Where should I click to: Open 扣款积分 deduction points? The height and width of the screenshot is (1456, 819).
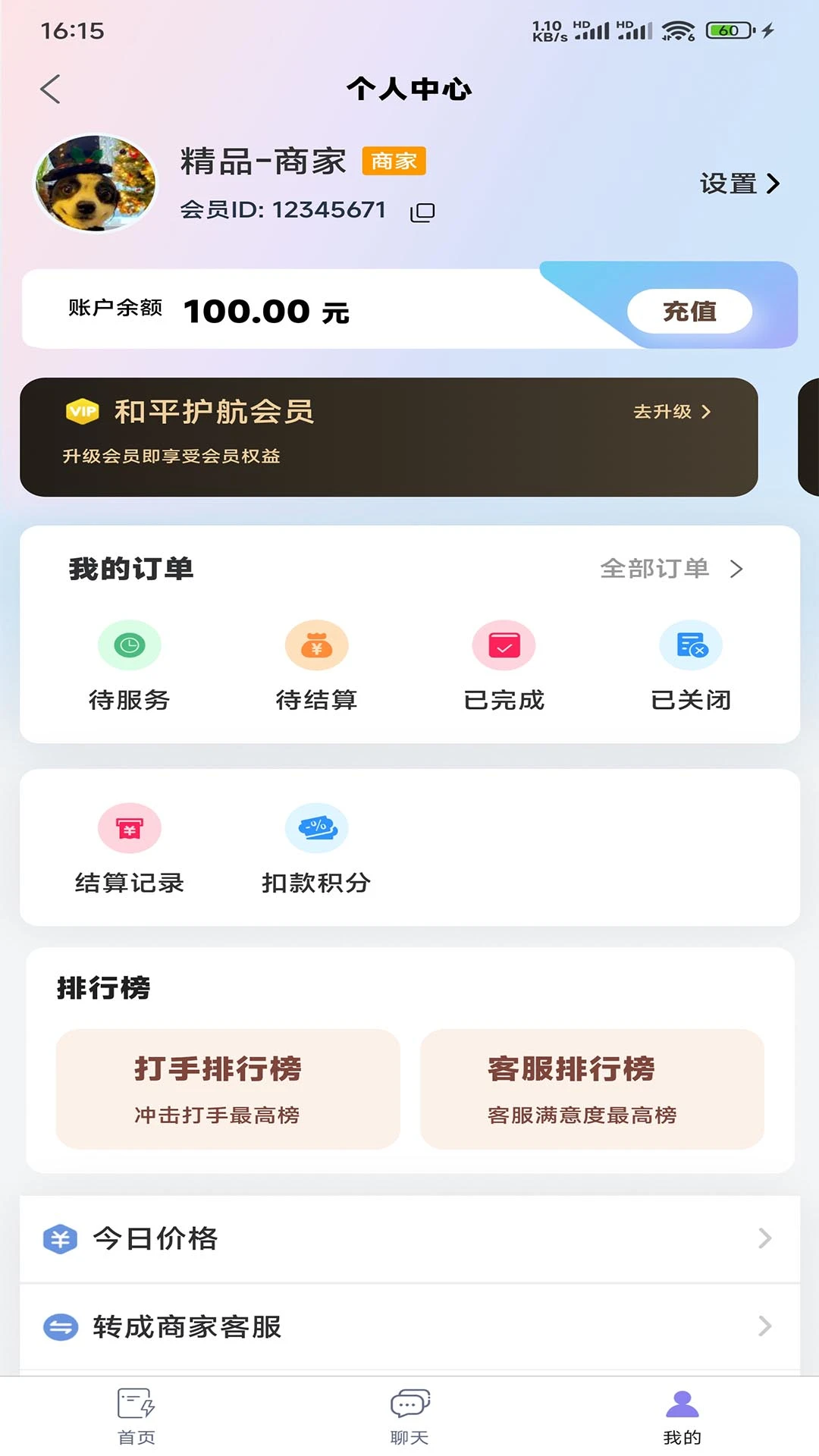click(x=315, y=847)
